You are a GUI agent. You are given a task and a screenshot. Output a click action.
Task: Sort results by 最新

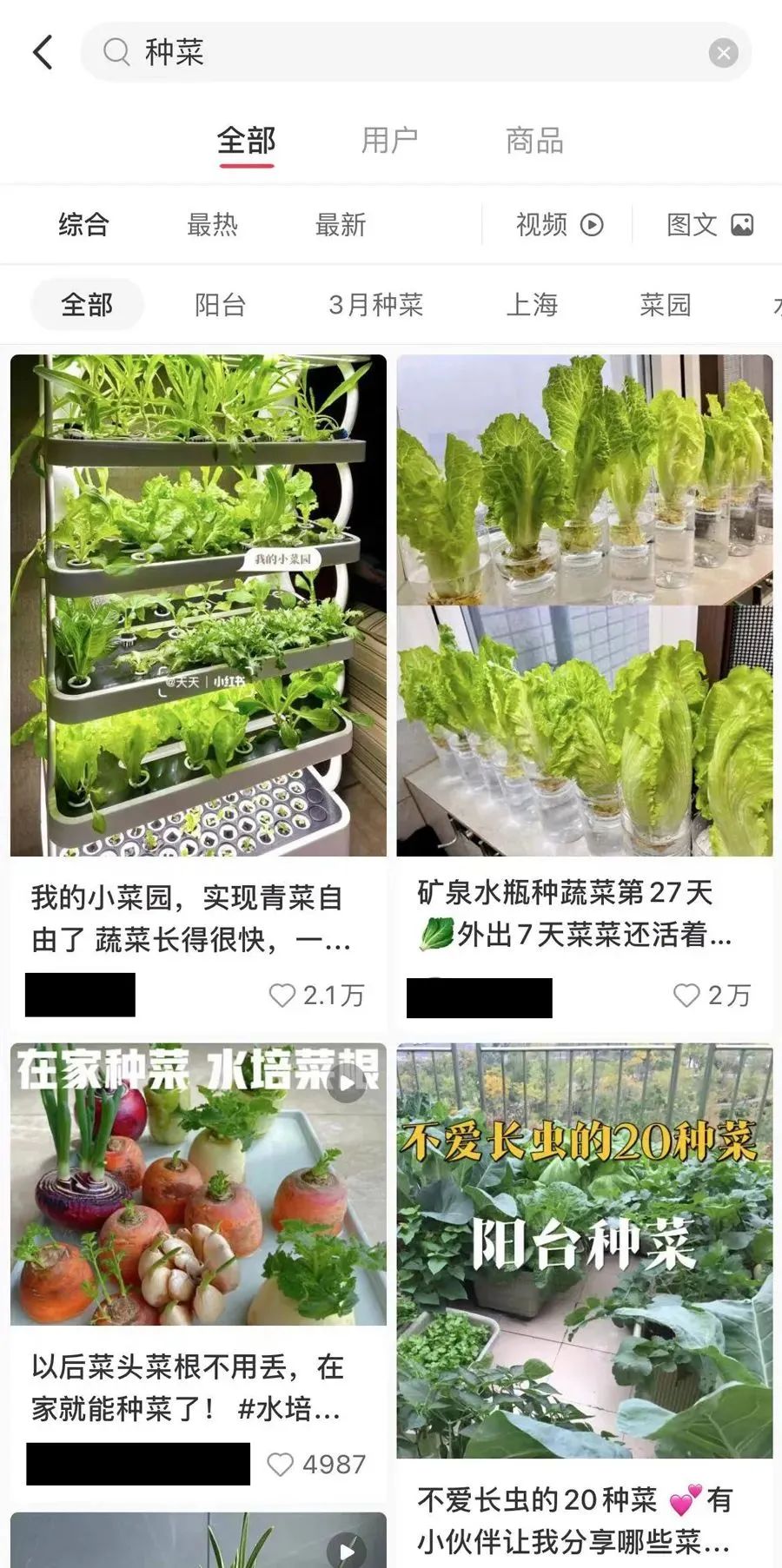click(x=340, y=225)
